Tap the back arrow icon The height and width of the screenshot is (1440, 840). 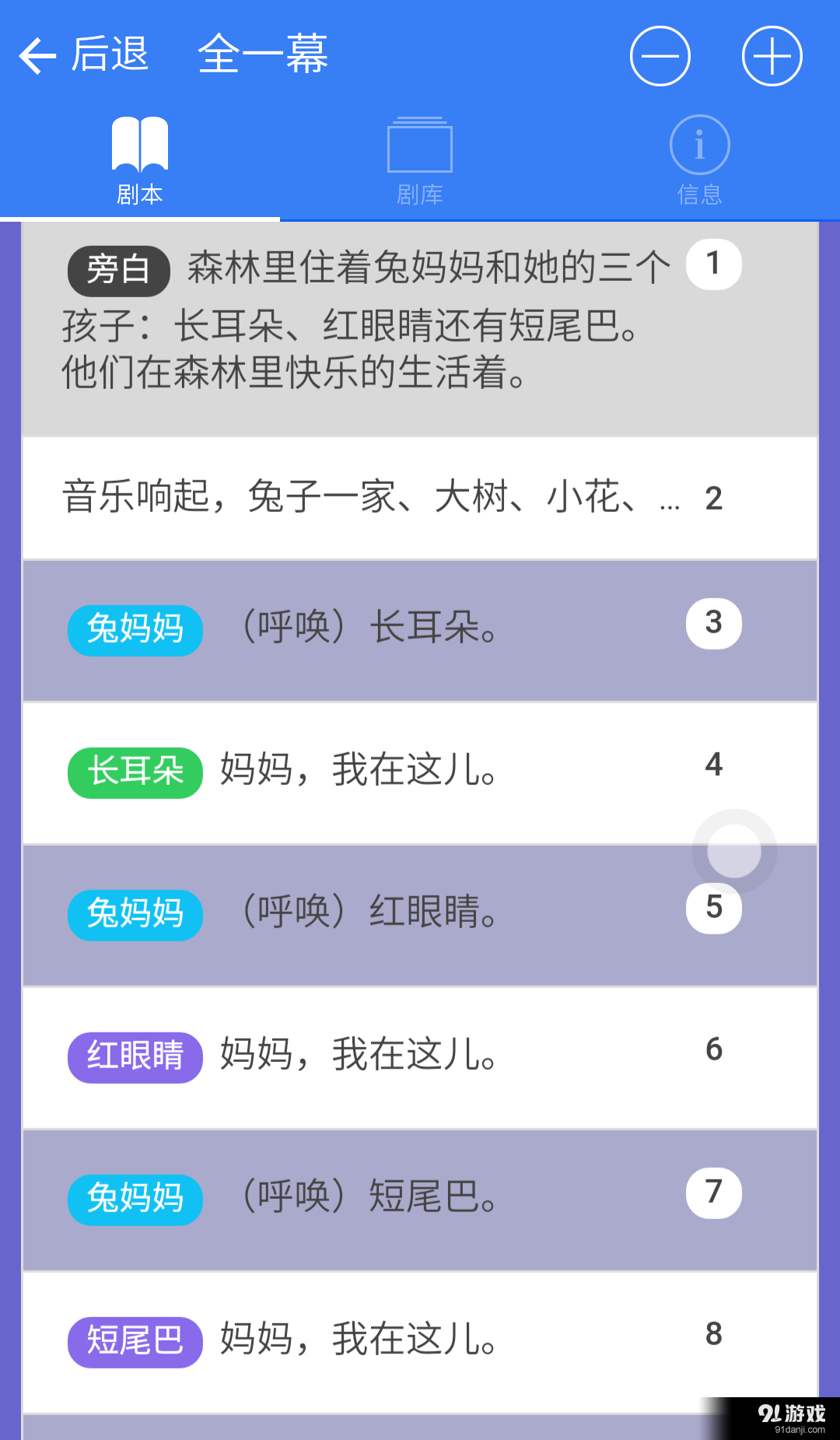tap(36, 56)
